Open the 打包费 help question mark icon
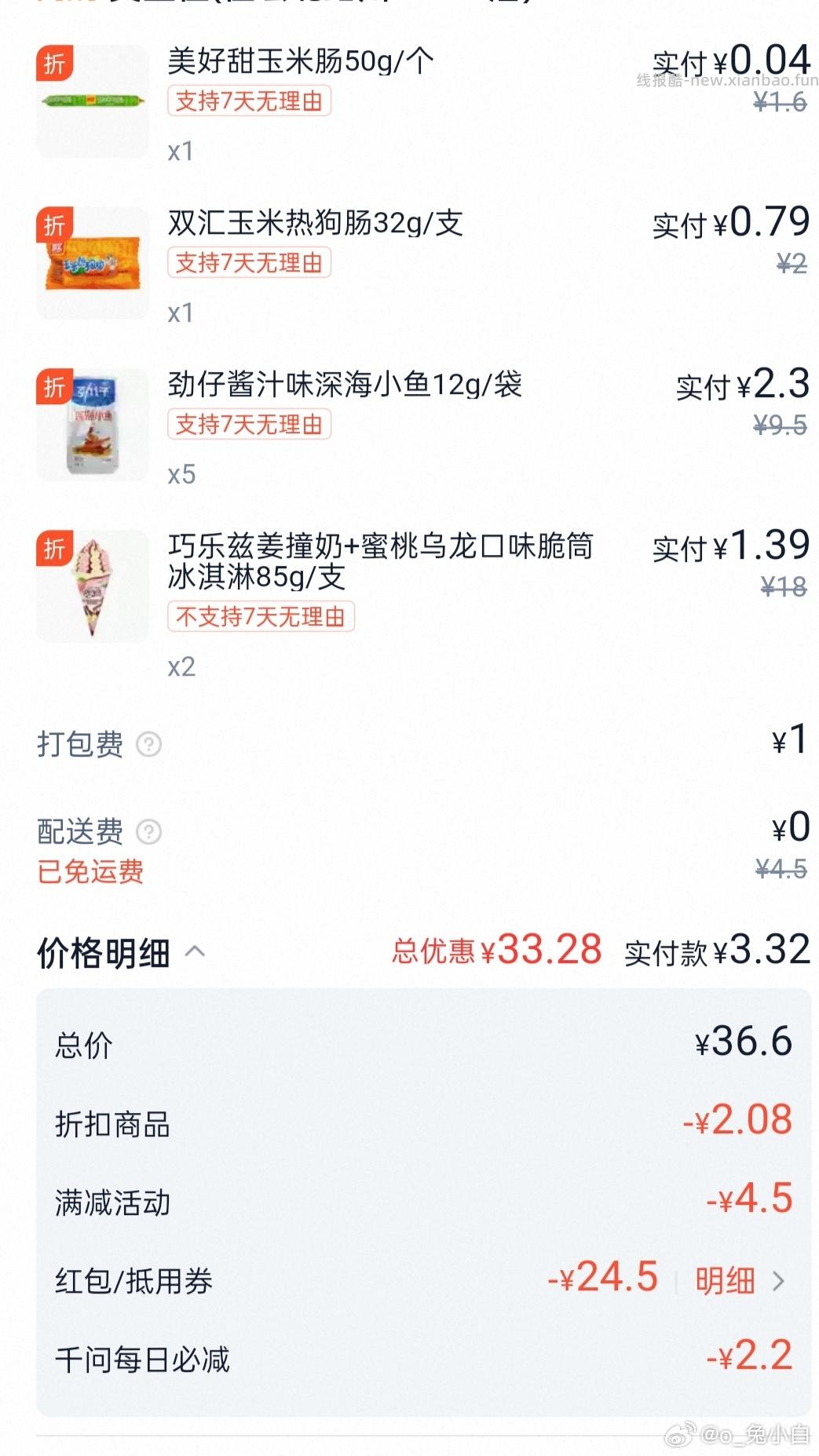 (x=146, y=744)
